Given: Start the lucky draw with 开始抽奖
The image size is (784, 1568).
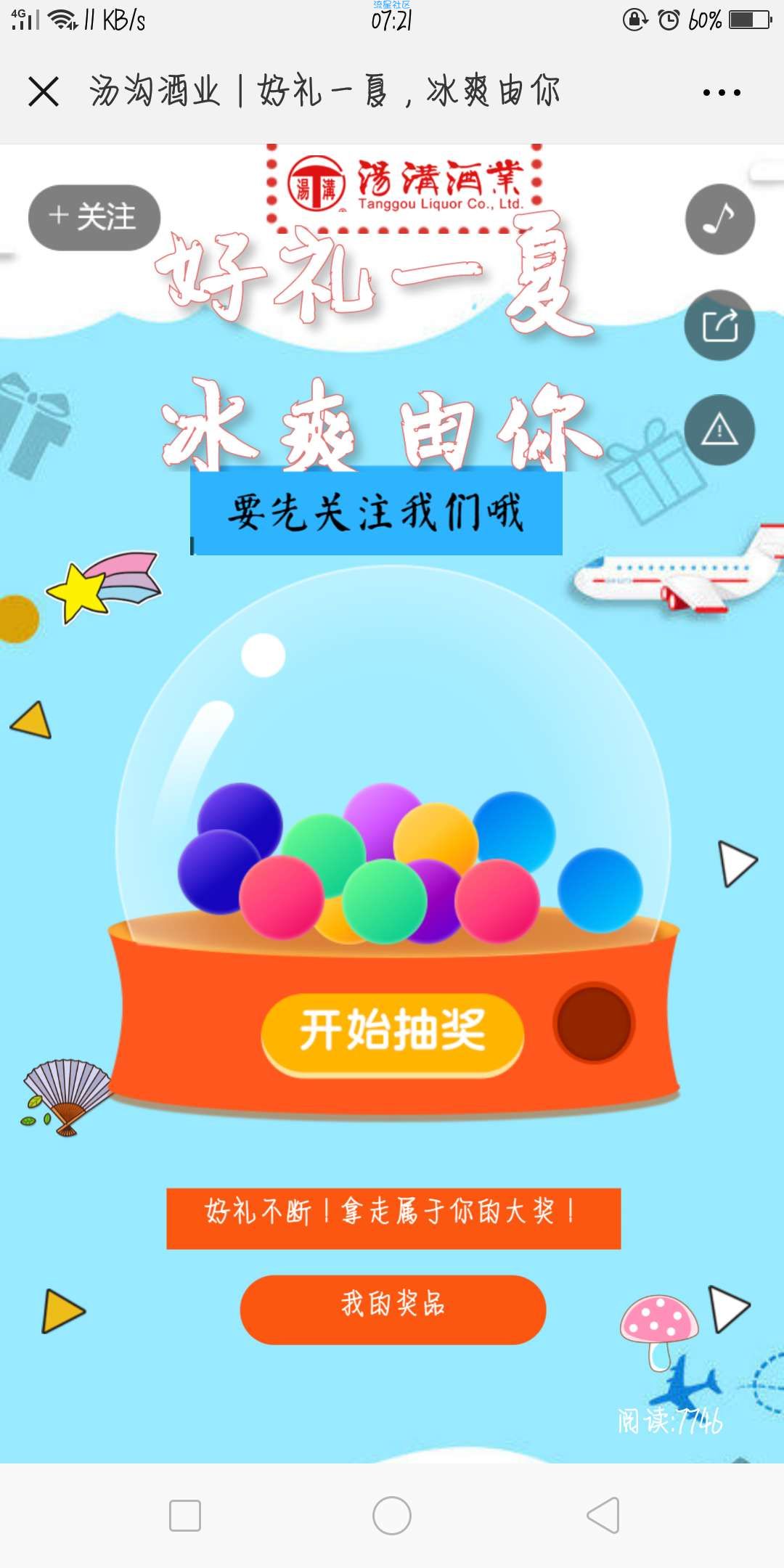Looking at the screenshot, I should 392,1032.
